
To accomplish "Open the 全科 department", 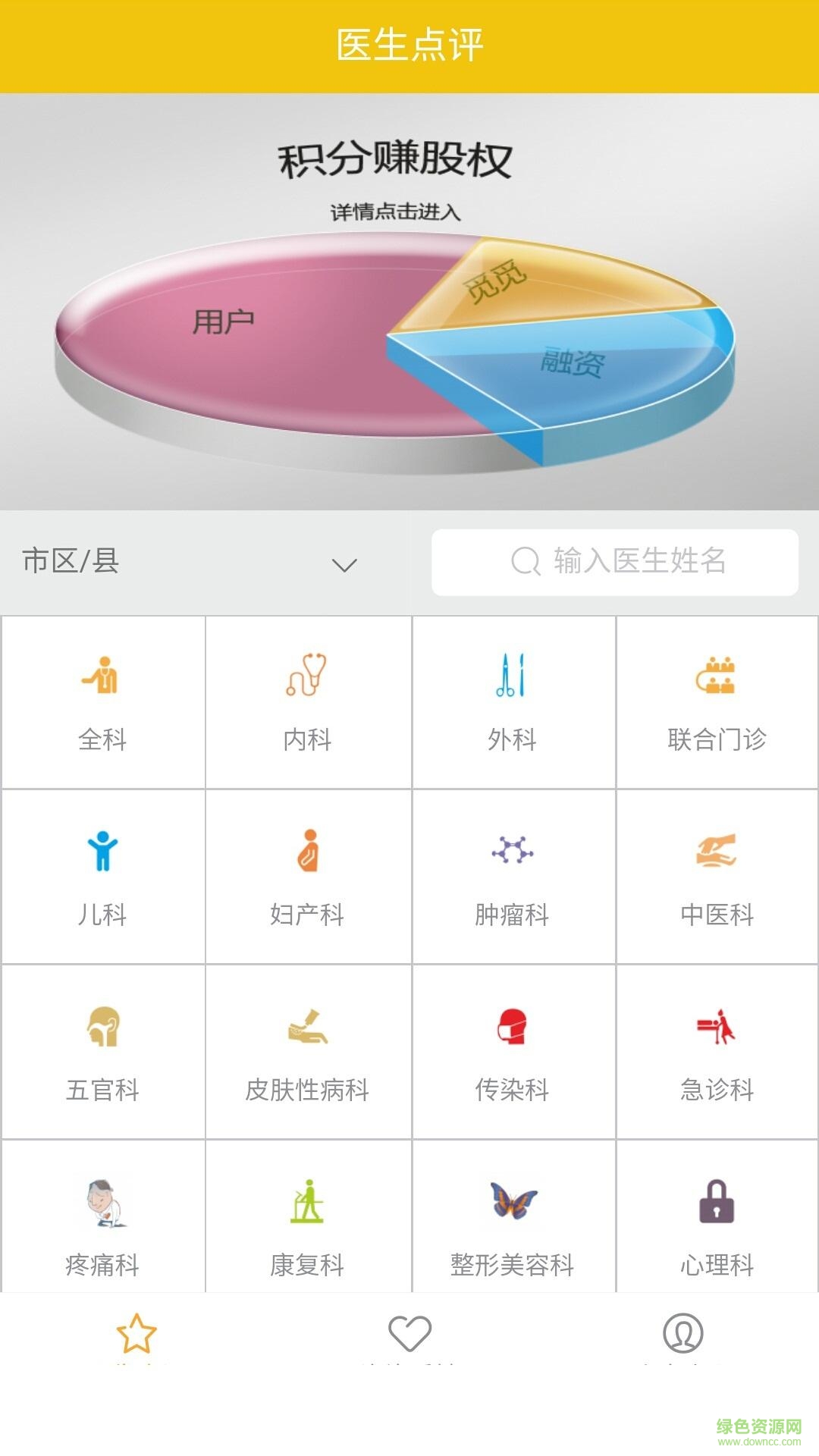I will click(103, 703).
